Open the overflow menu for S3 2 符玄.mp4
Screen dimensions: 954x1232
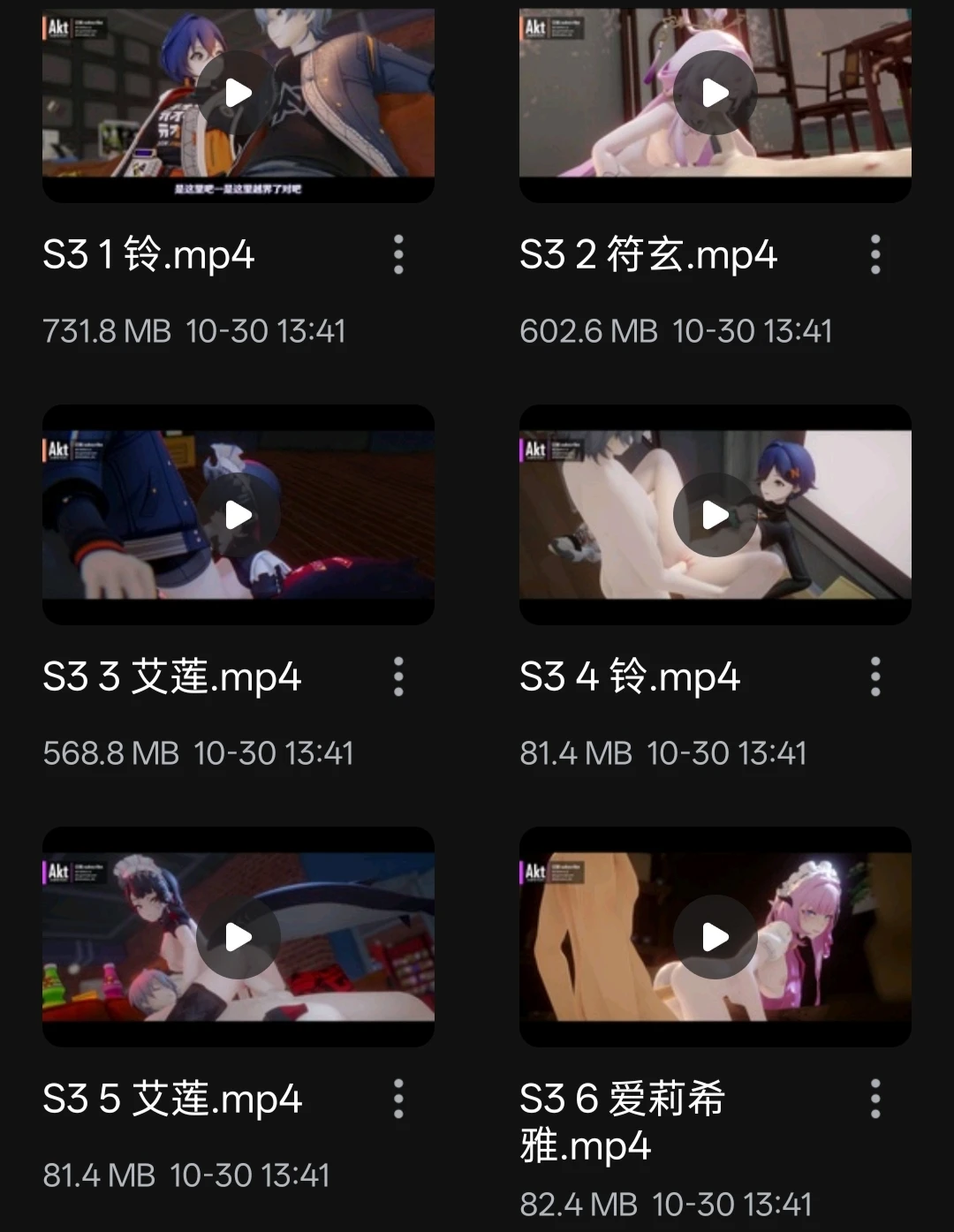pos(875,255)
